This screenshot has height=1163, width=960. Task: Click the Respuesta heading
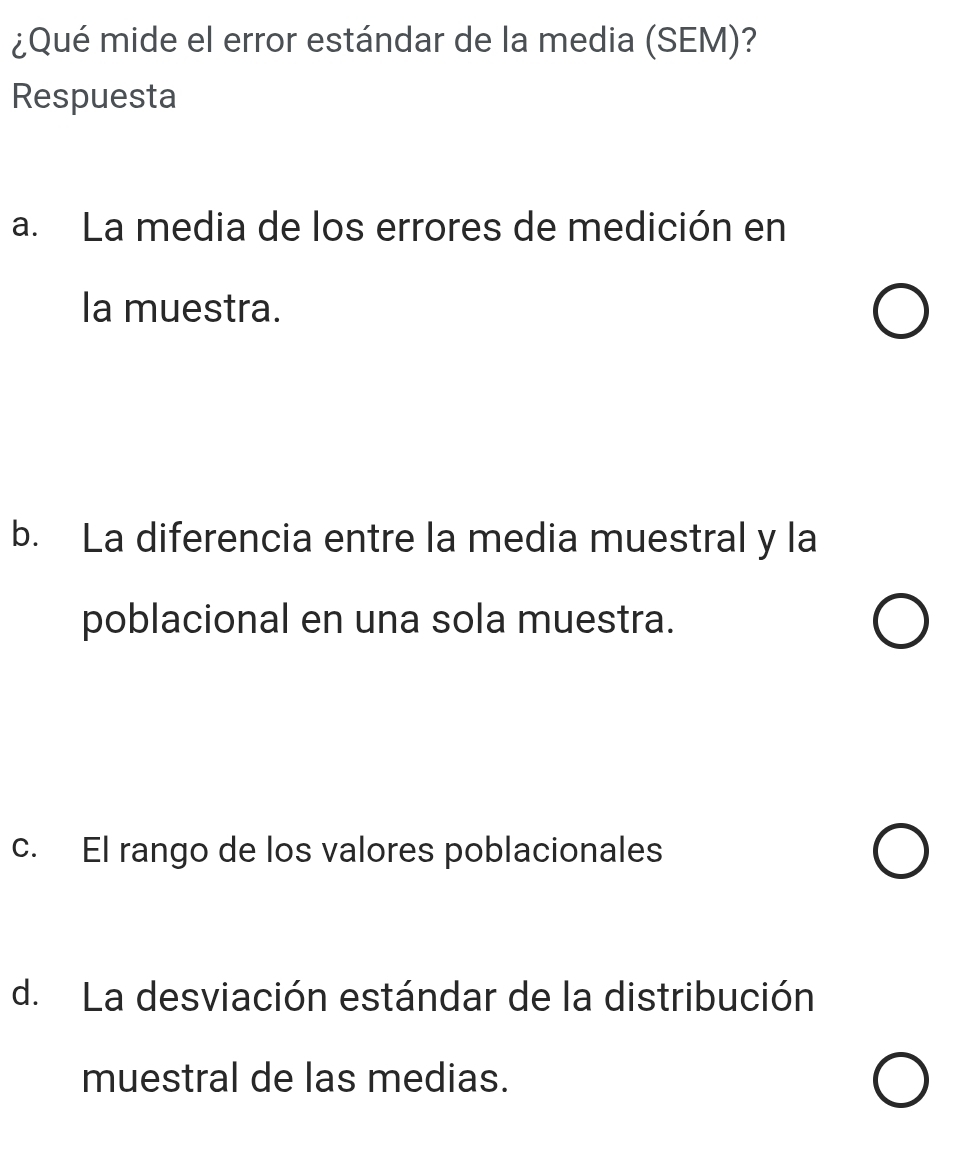[93, 97]
